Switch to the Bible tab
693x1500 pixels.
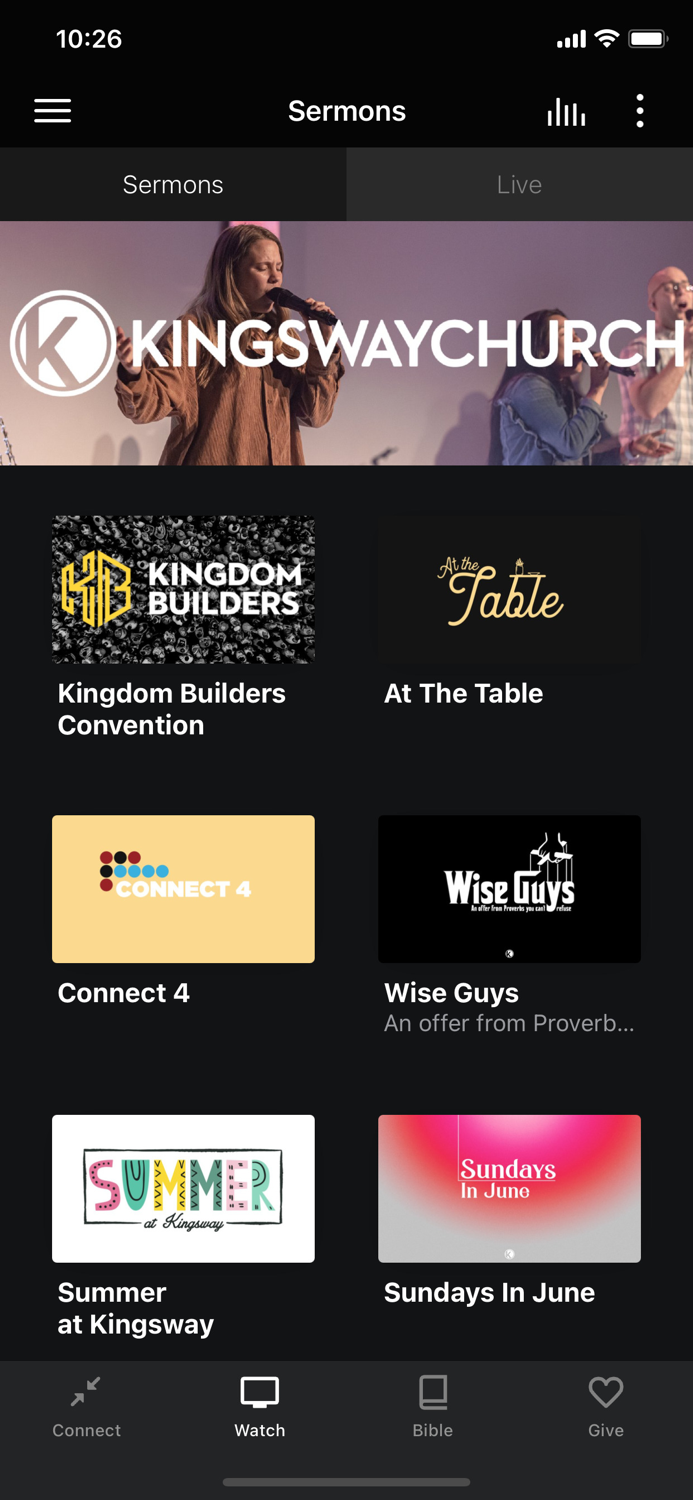(x=433, y=1407)
